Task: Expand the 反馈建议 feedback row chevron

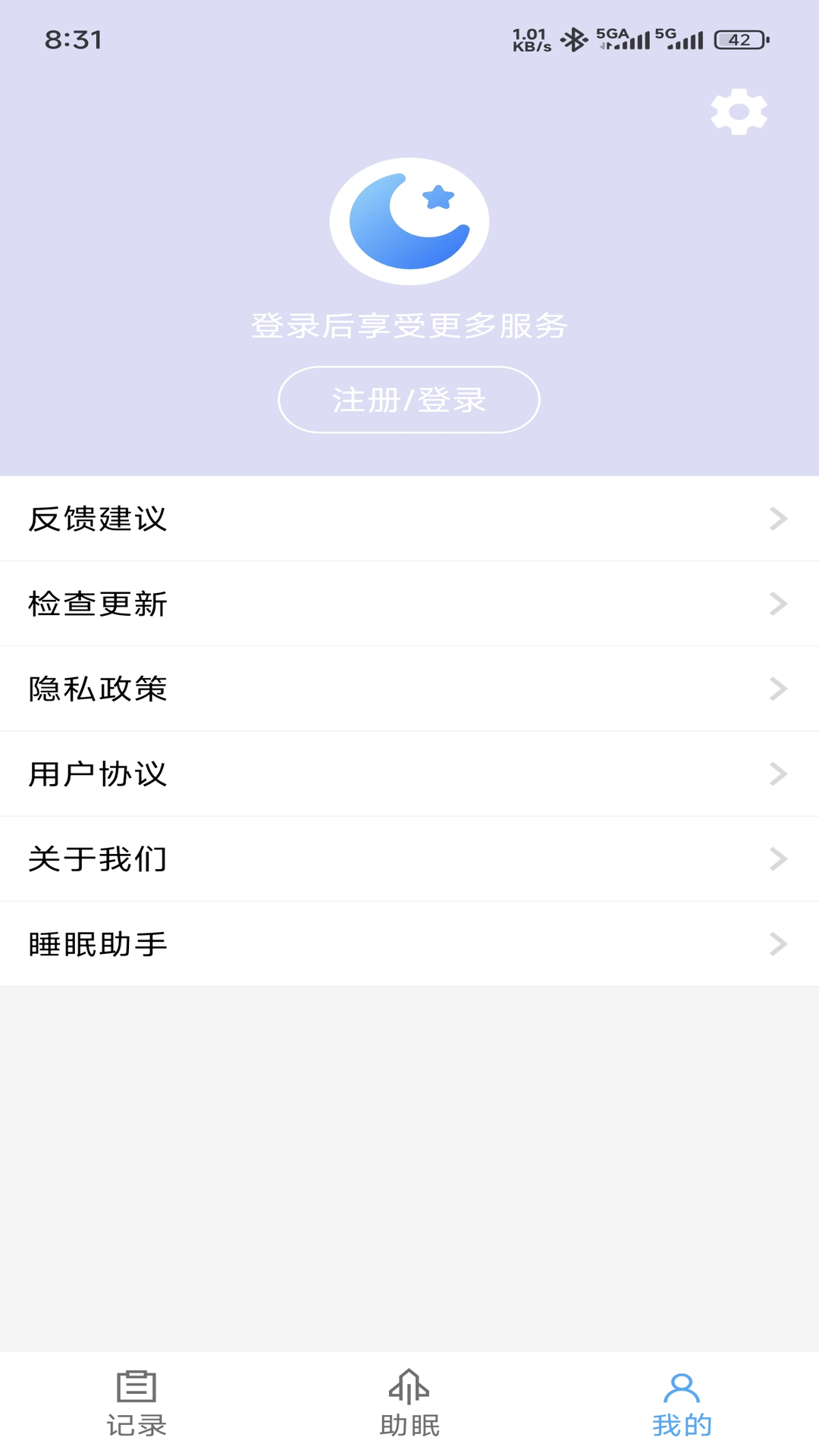Action: coord(776,519)
